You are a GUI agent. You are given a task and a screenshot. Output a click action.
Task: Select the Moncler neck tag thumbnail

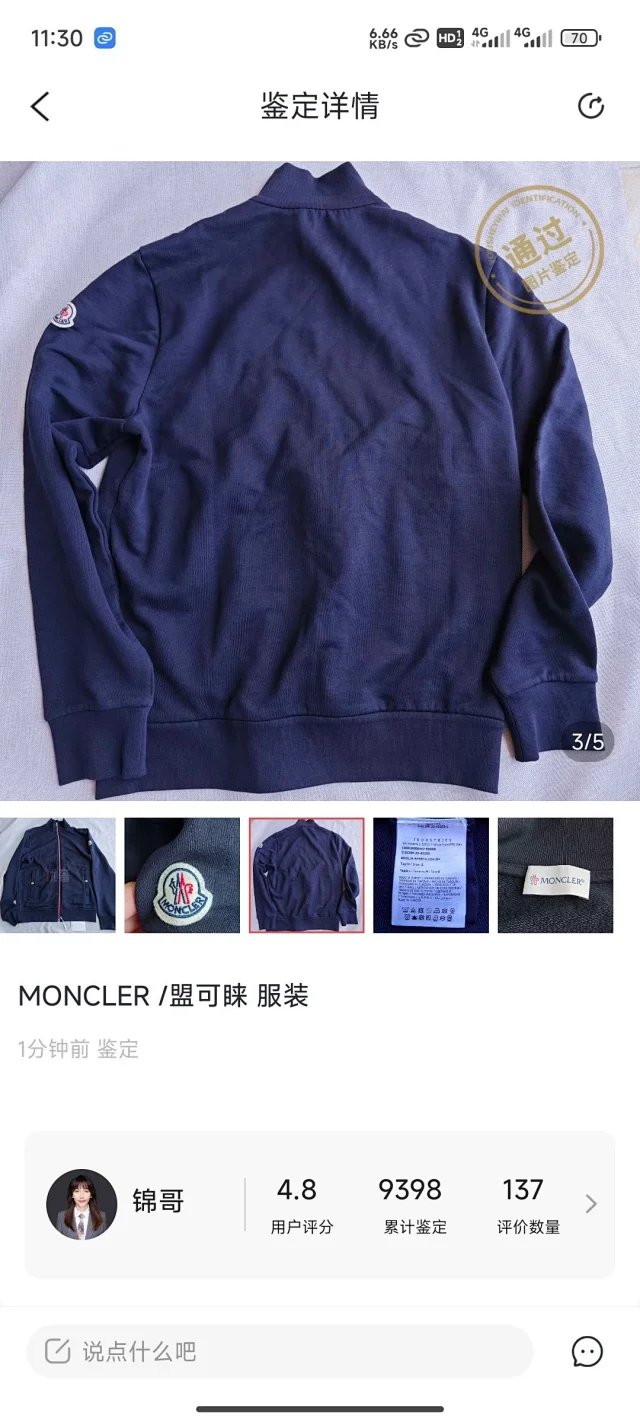pyautogui.click(x=555, y=875)
